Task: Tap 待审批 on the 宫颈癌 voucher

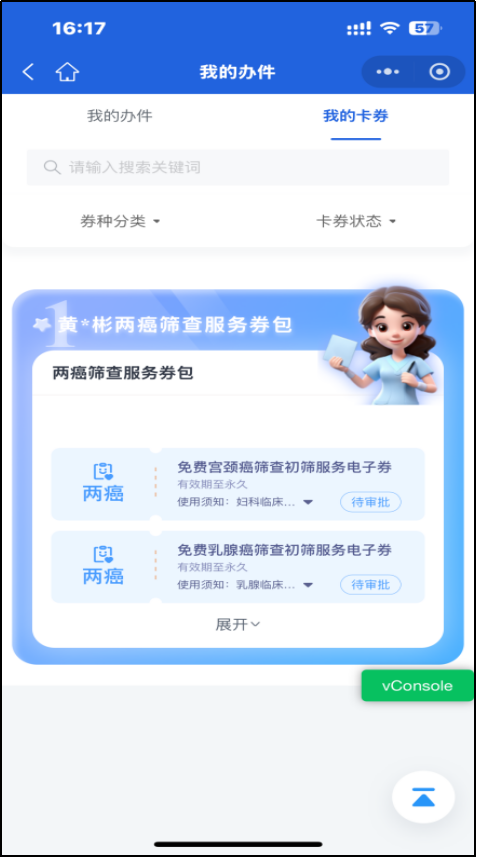Action: 371,502
